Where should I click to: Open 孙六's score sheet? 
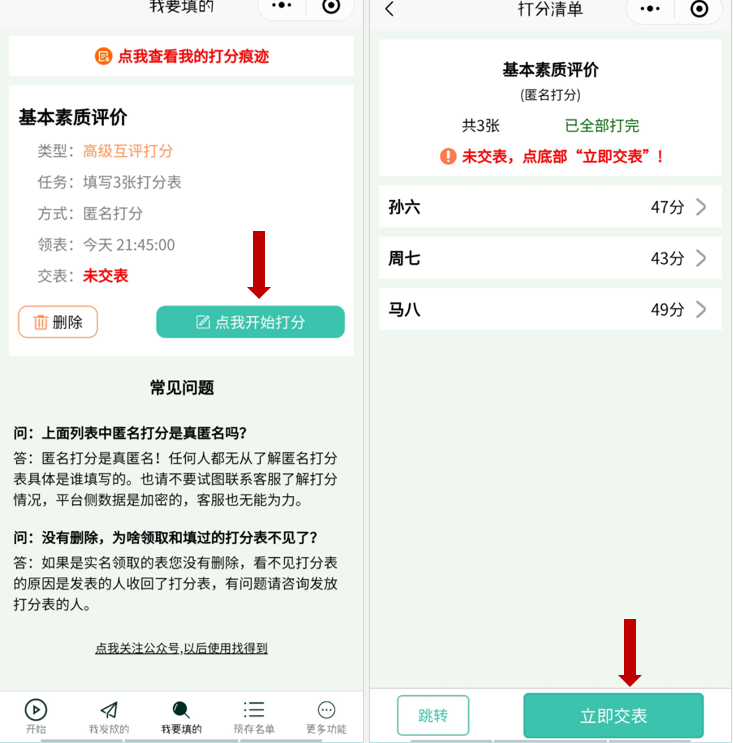549,207
